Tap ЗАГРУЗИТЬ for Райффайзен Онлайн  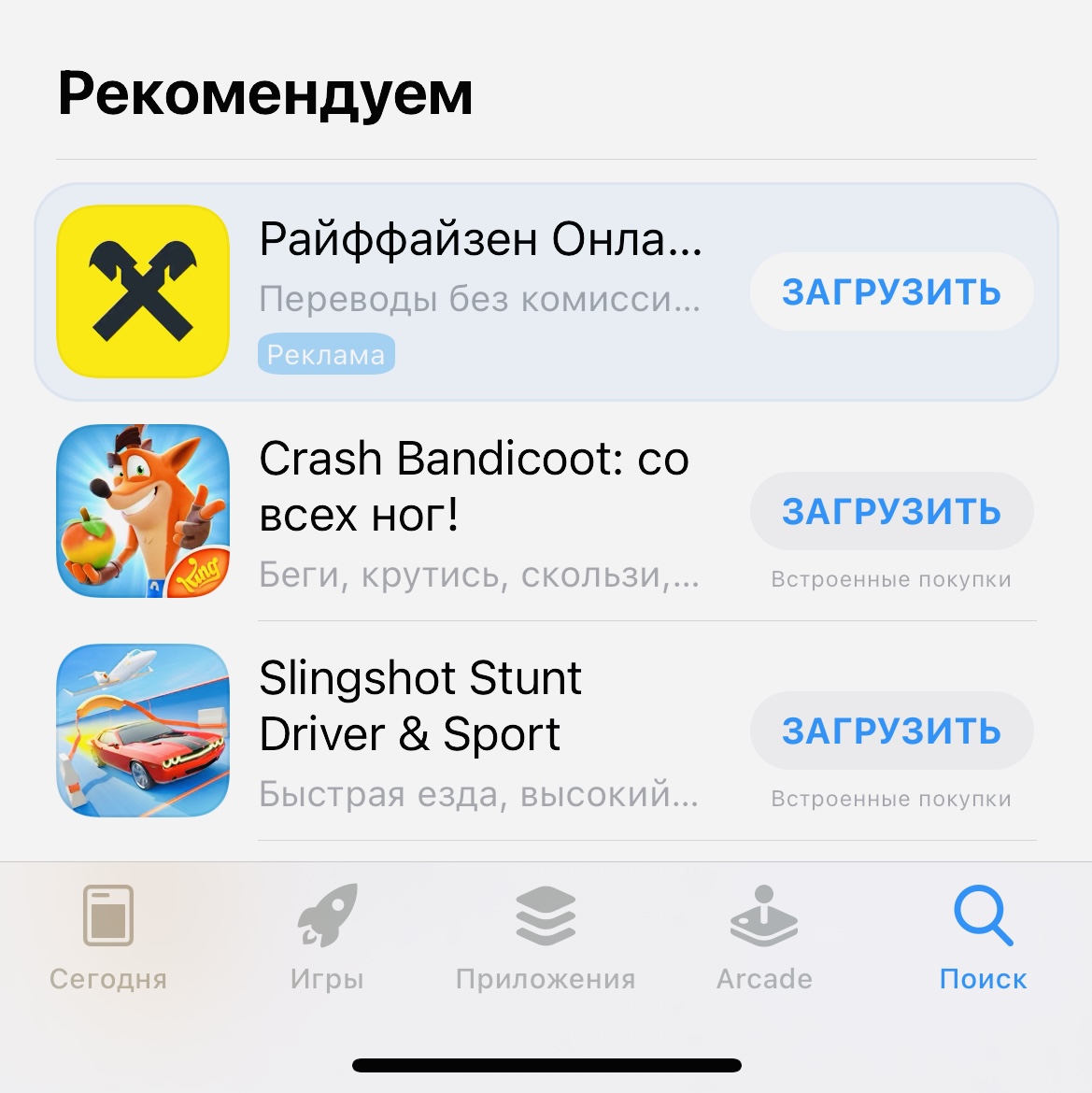point(891,292)
